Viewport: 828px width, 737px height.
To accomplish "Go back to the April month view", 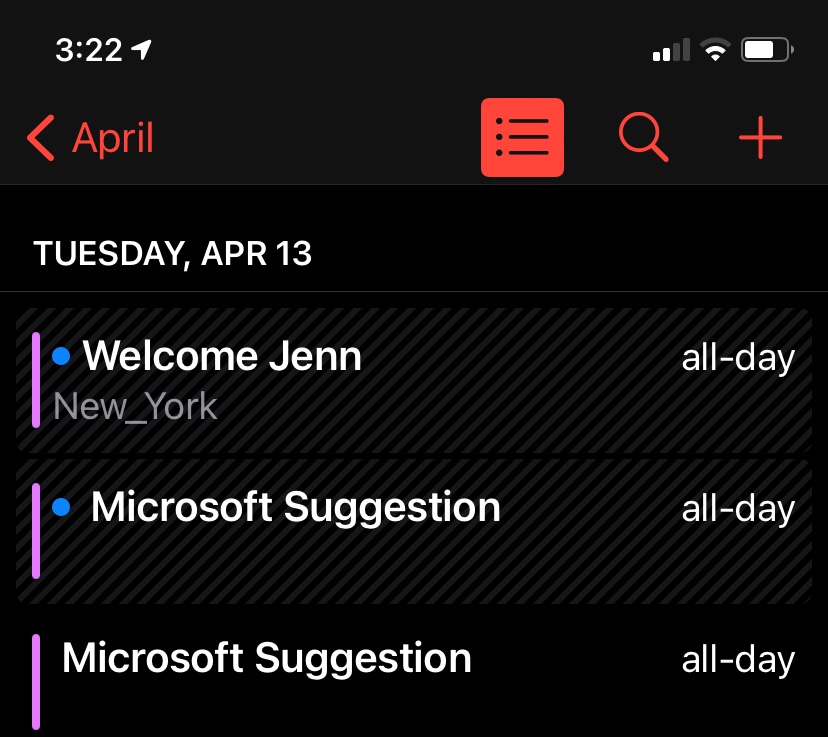I will click(x=90, y=138).
